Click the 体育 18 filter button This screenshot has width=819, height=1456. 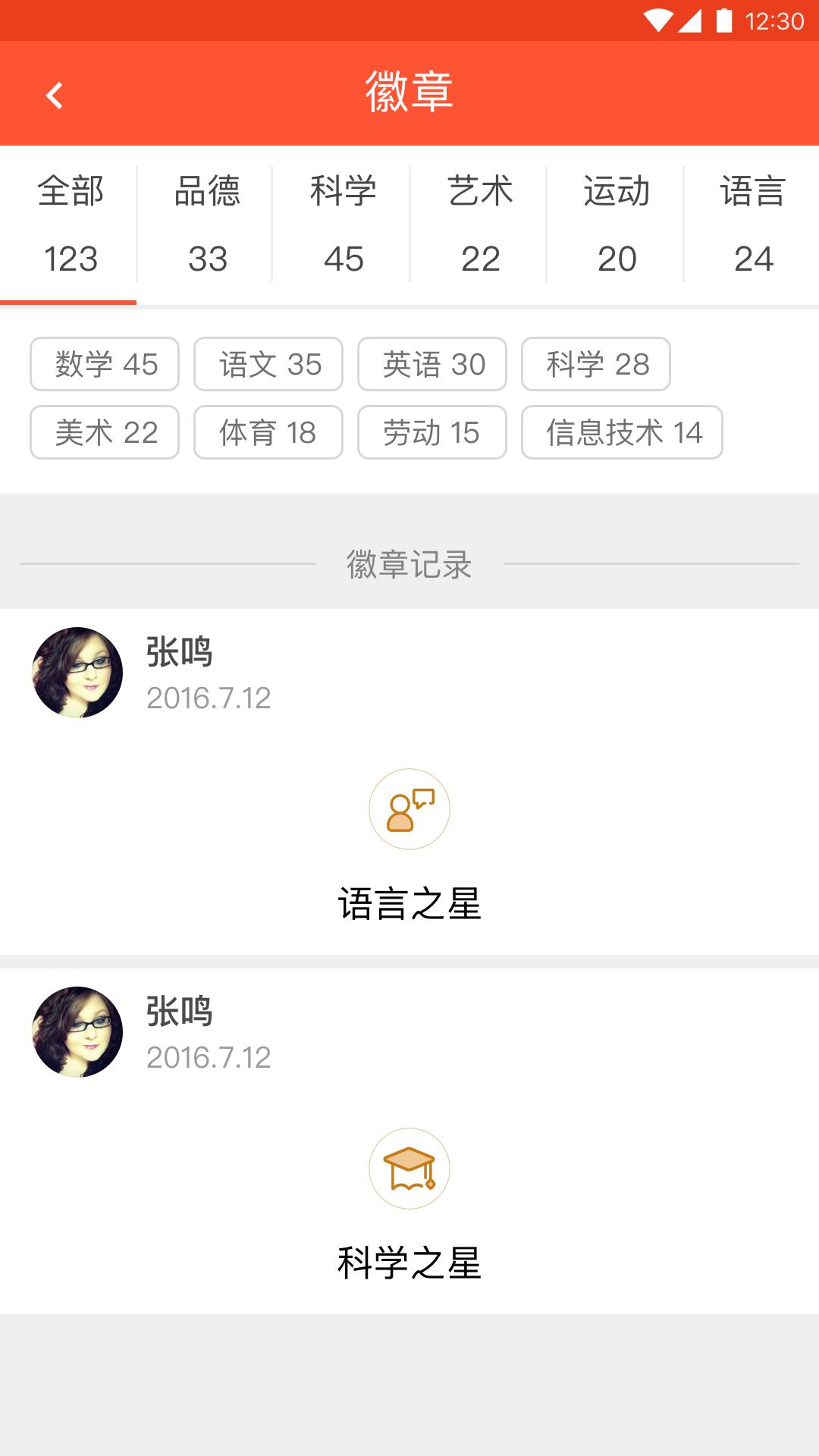pyautogui.click(x=268, y=432)
